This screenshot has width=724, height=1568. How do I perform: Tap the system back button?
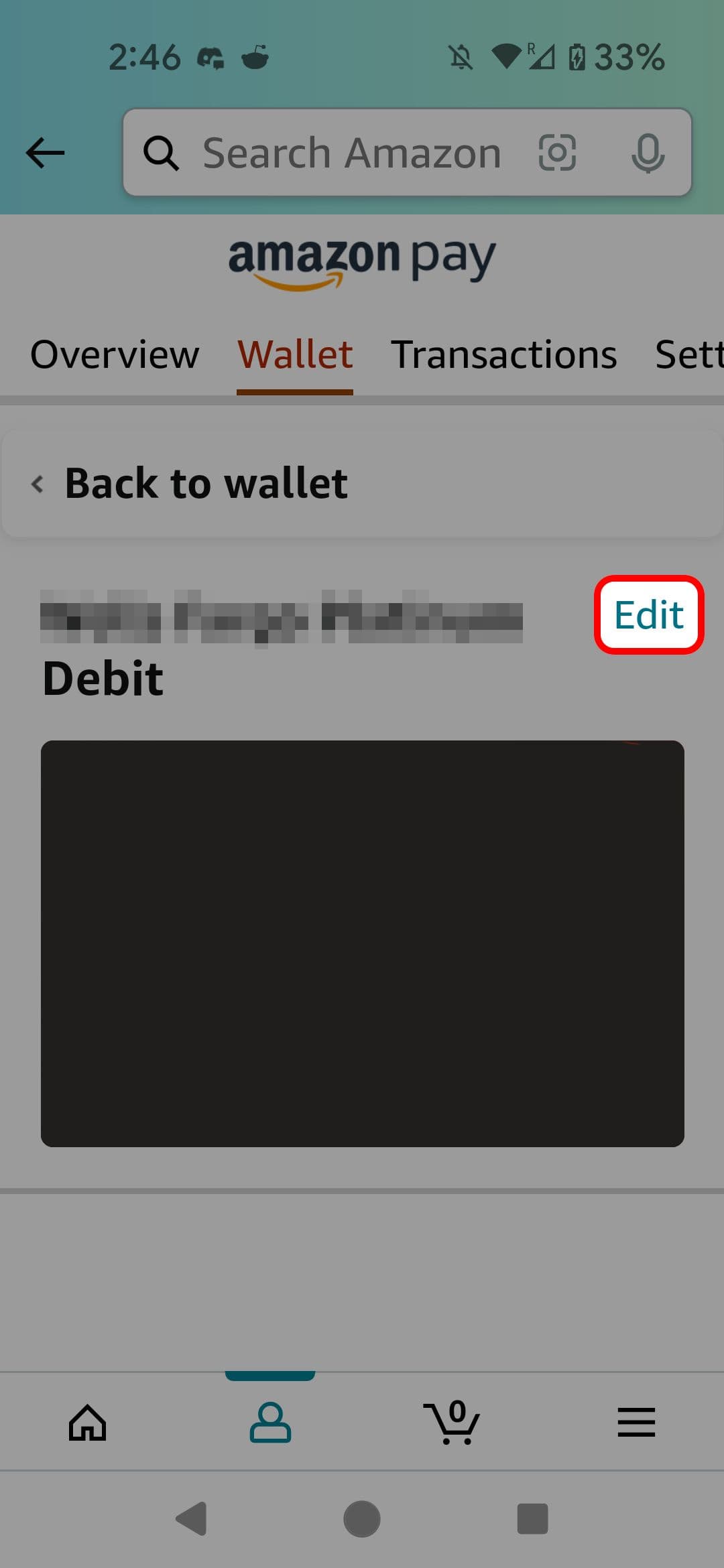point(192,1518)
